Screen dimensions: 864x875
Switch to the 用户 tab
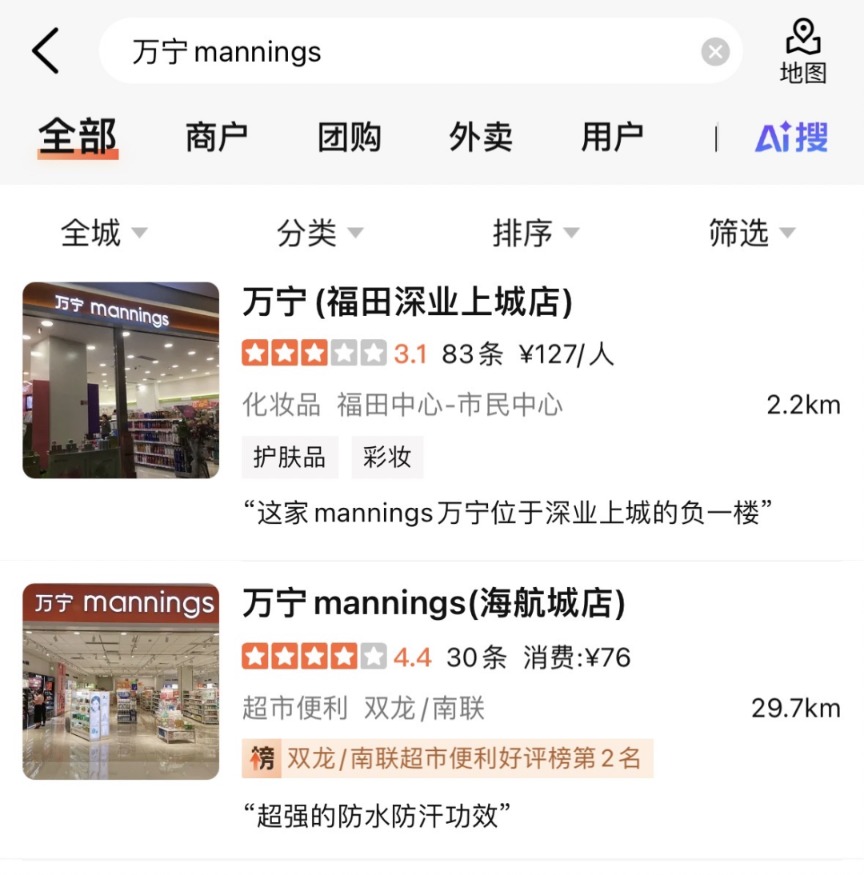[612, 137]
